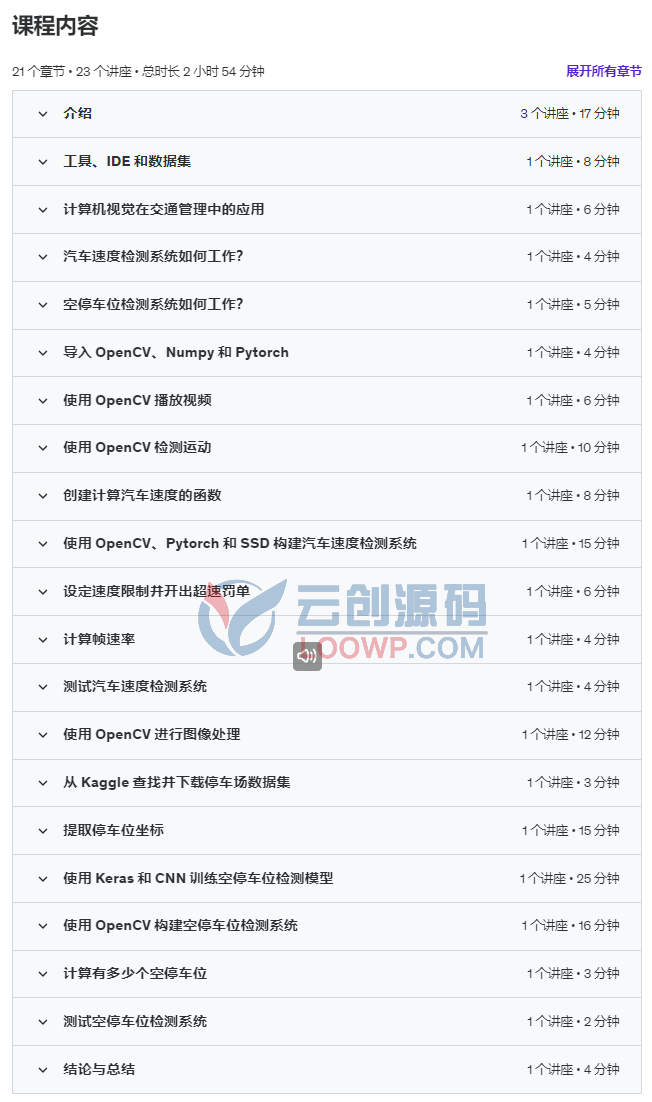Open the 结论与总结 section
The width and height of the screenshot is (652, 1102).
click(x=327, y=1070)
